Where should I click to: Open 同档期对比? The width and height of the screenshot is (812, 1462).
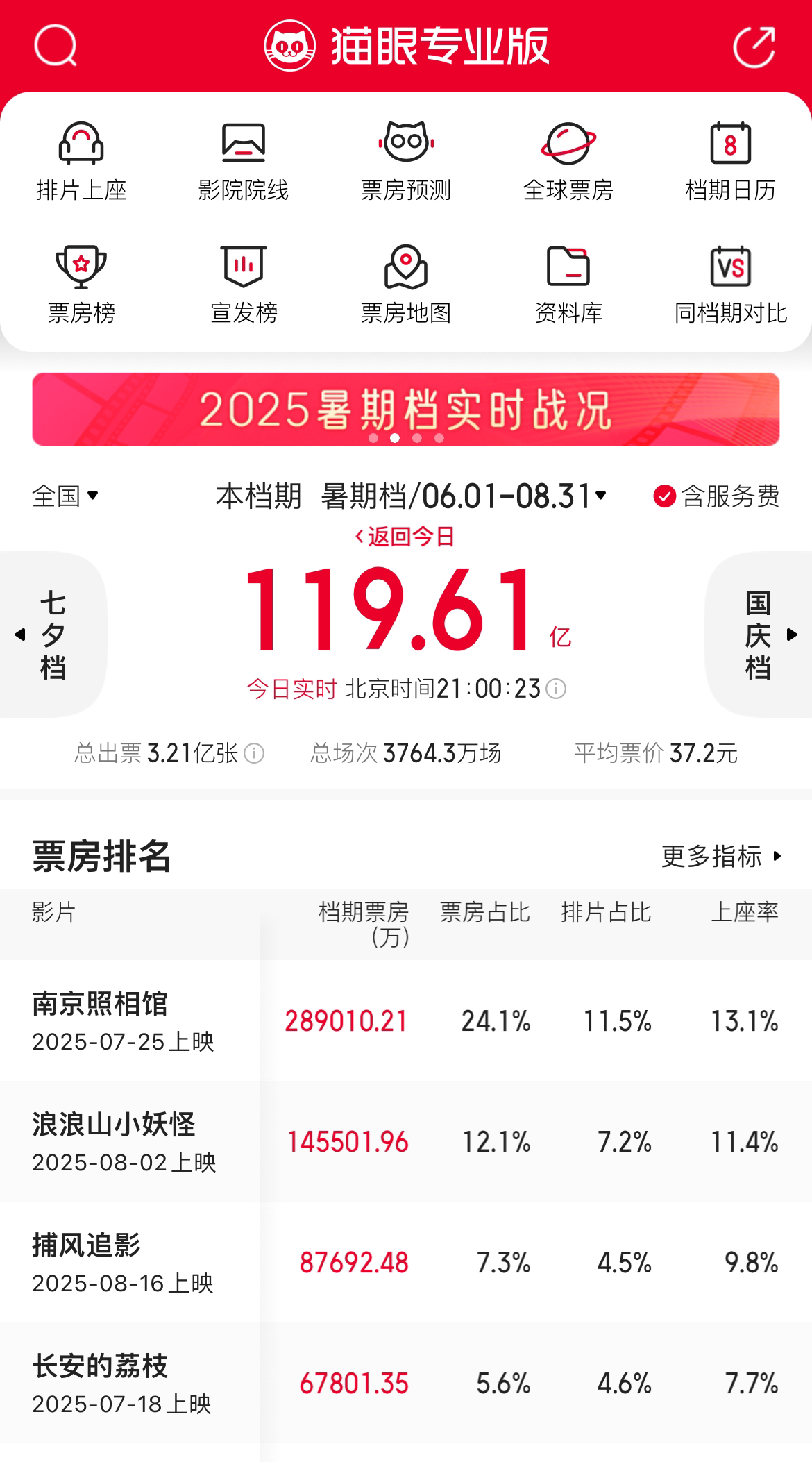click(x=731, y=285)
